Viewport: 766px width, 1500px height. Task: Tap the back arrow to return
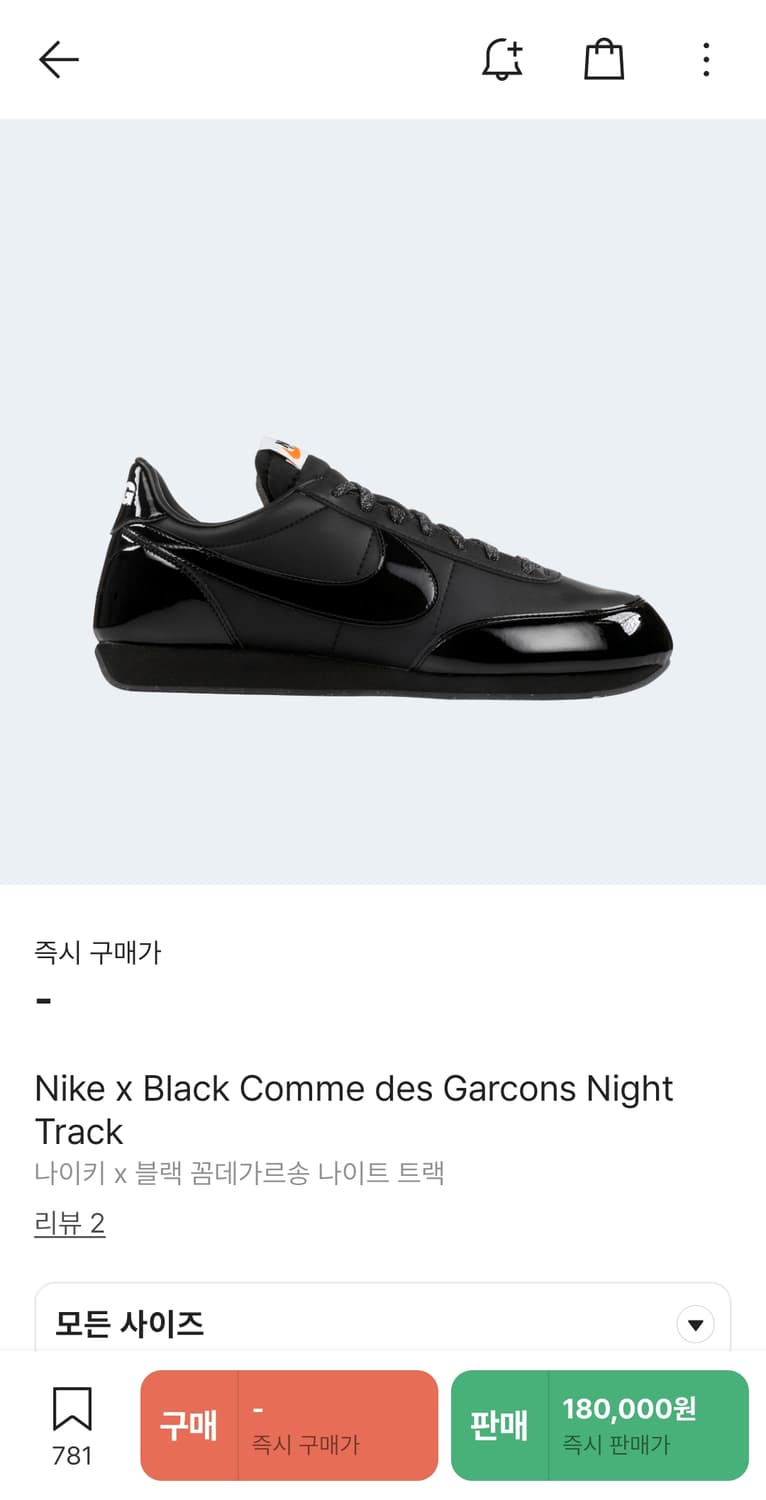[x=58, y=58]
